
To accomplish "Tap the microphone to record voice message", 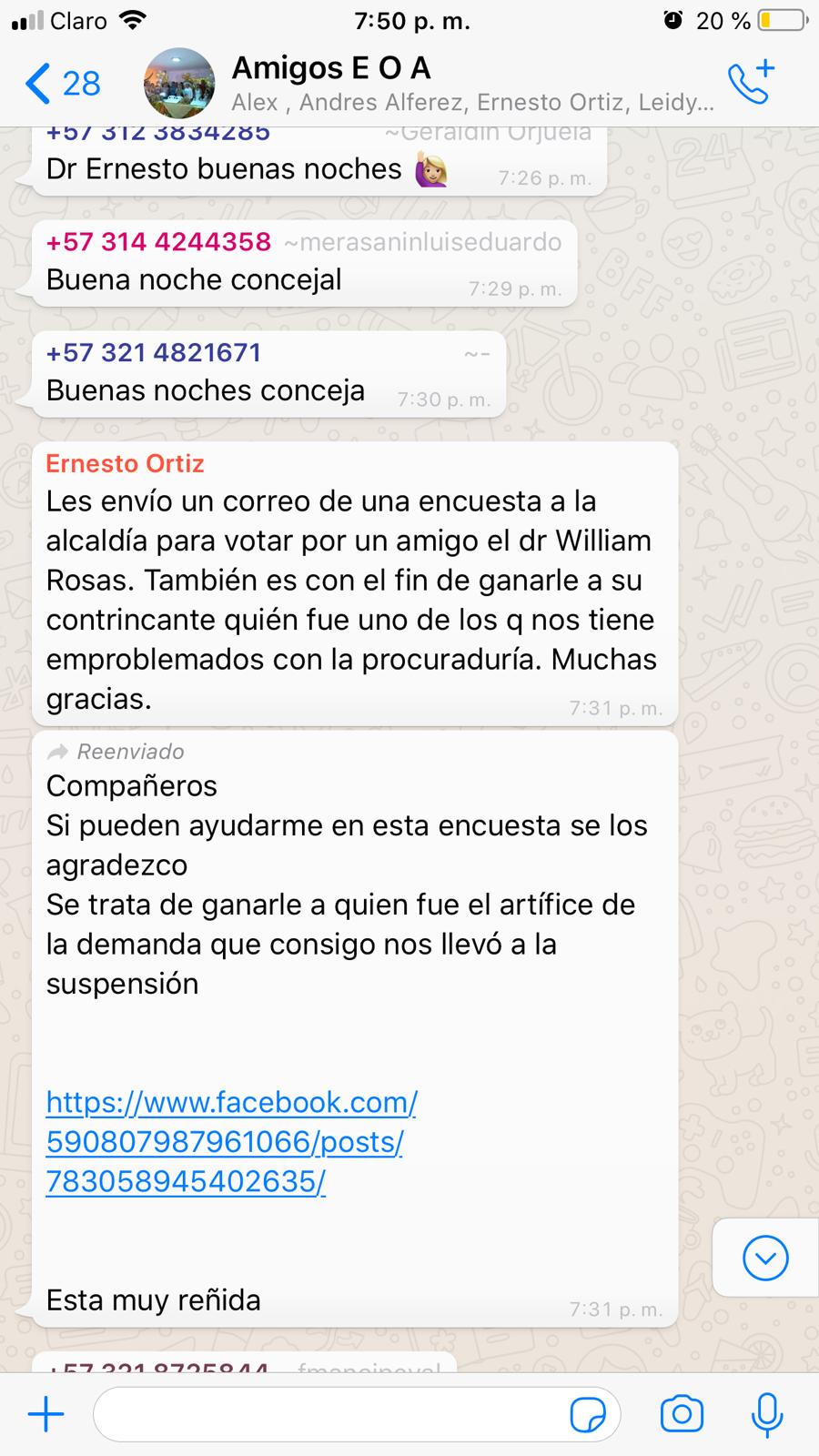I will click(x=767, y=1414).
